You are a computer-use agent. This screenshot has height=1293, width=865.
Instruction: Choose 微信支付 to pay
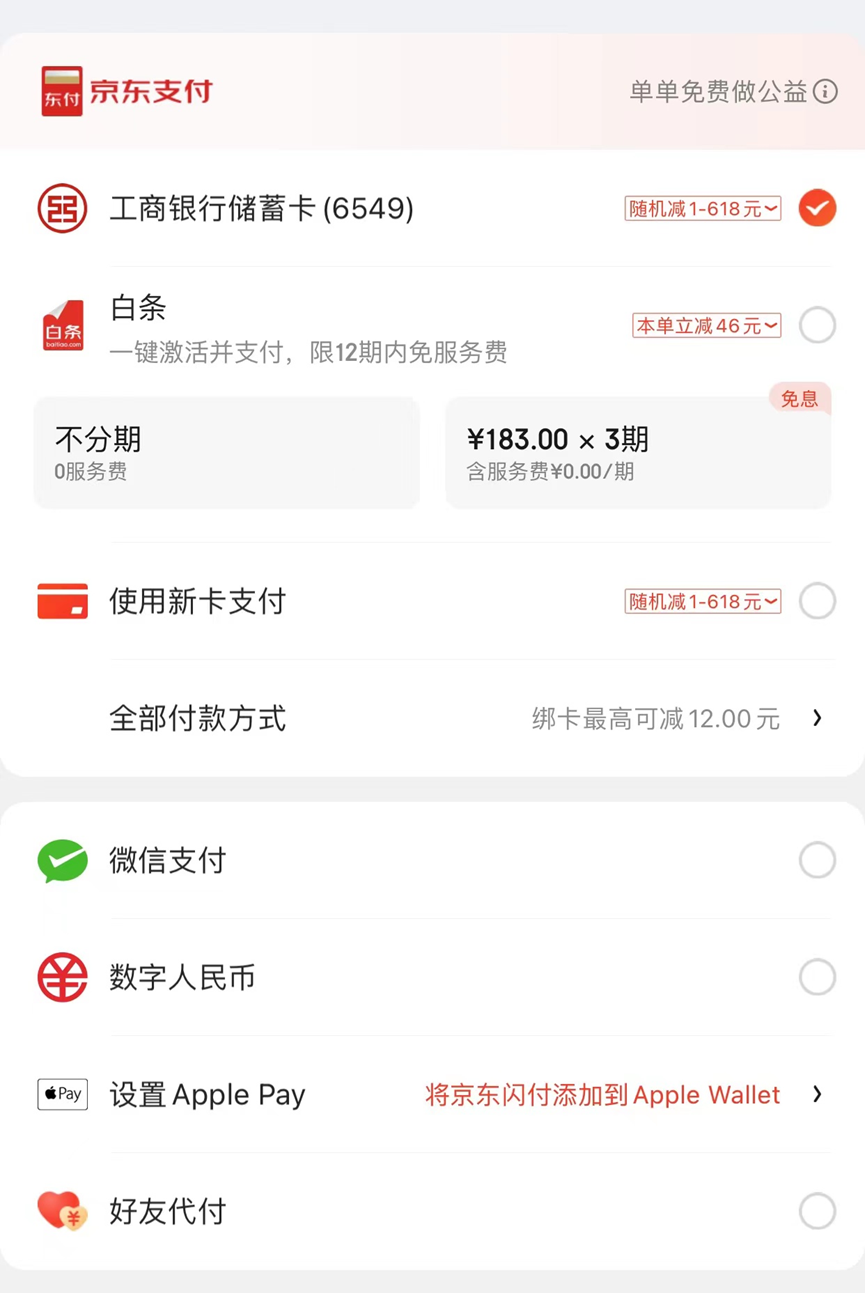pos(817,860)
